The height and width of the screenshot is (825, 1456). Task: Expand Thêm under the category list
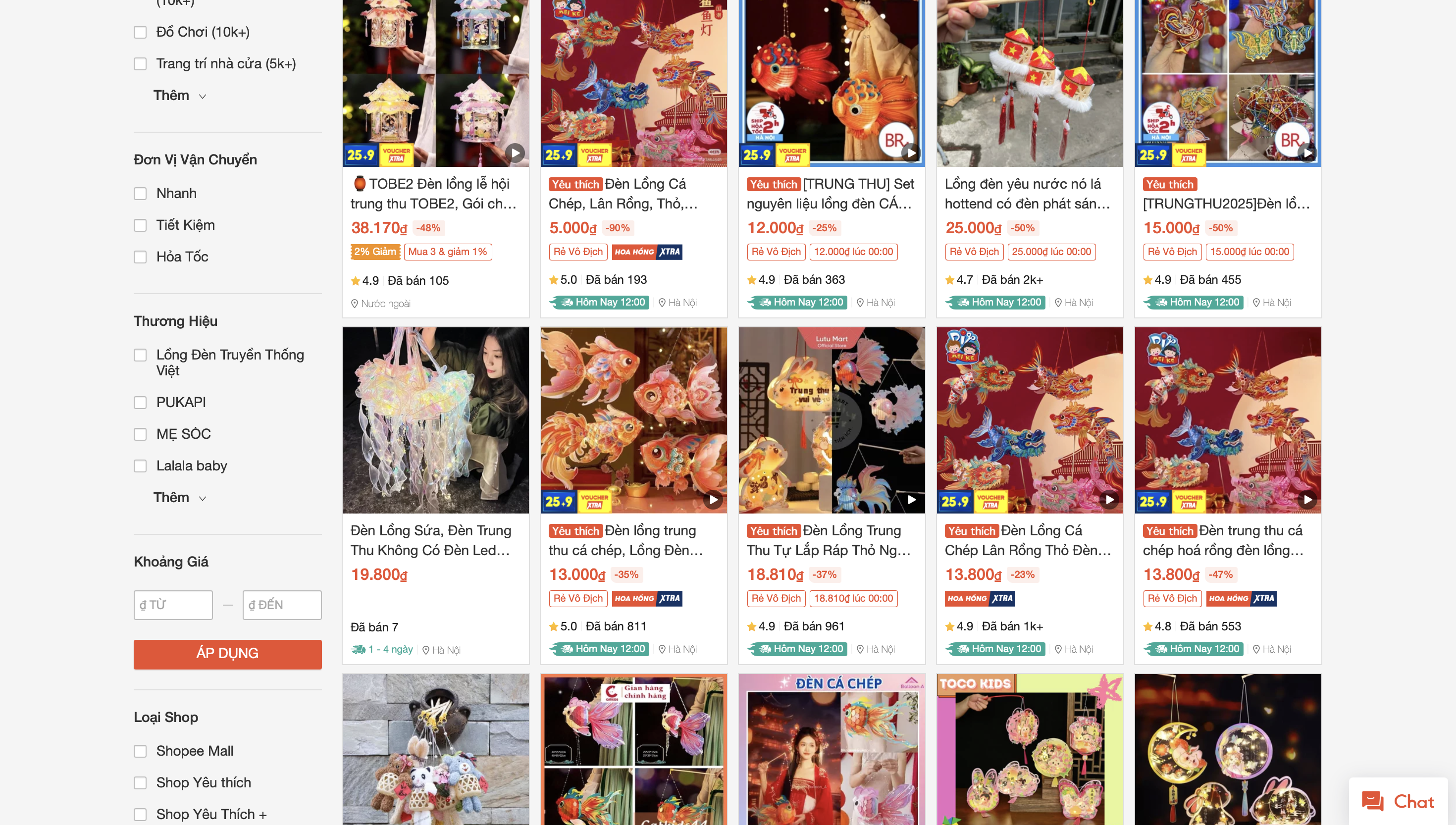tap(179, 96)
